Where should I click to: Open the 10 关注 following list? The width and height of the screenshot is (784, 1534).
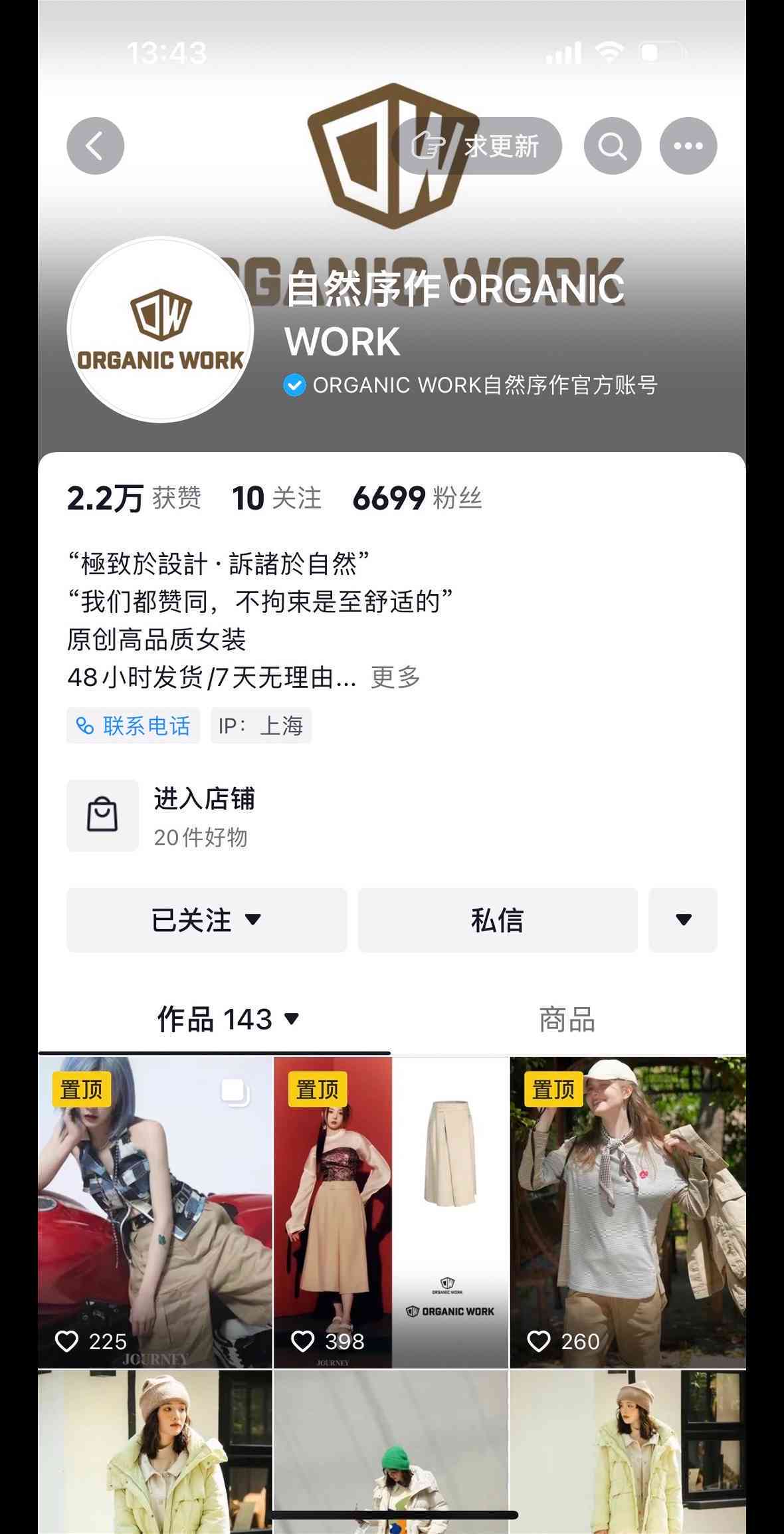pos(276,498)
